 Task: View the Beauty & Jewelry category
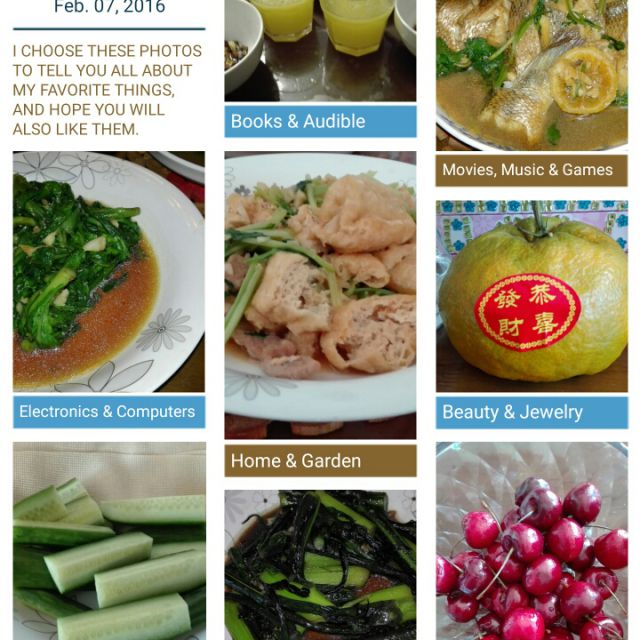(531, 412)
